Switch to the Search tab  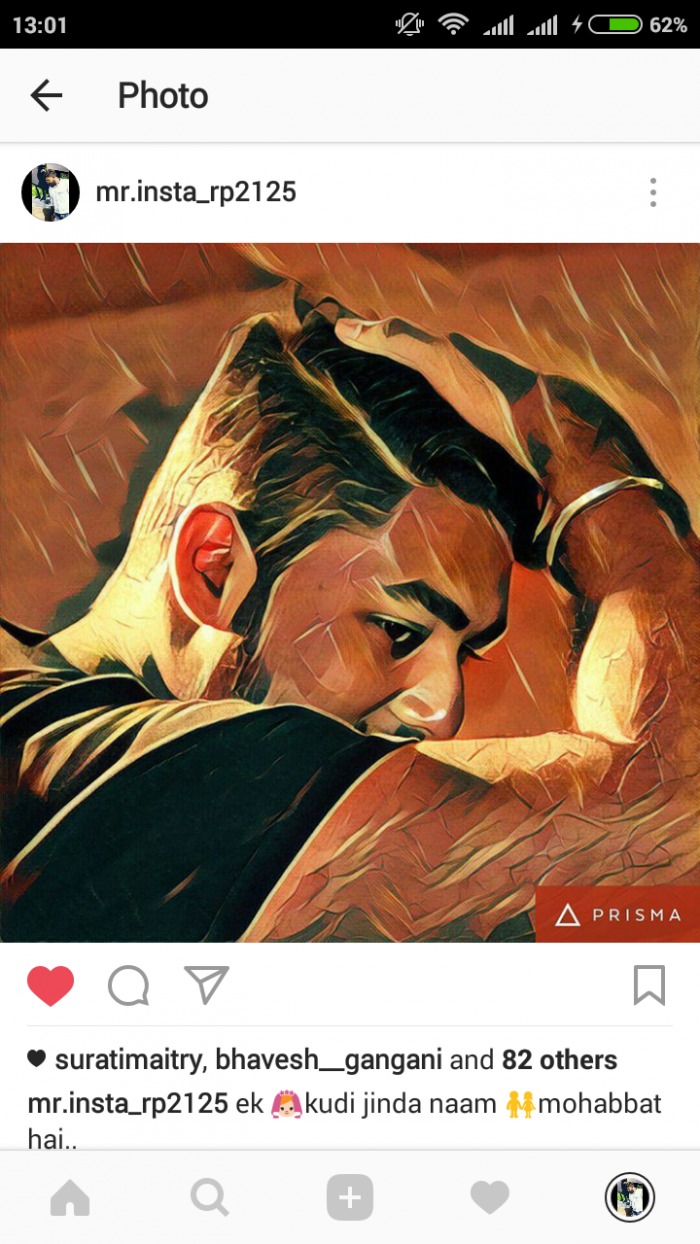point(210,1197)
